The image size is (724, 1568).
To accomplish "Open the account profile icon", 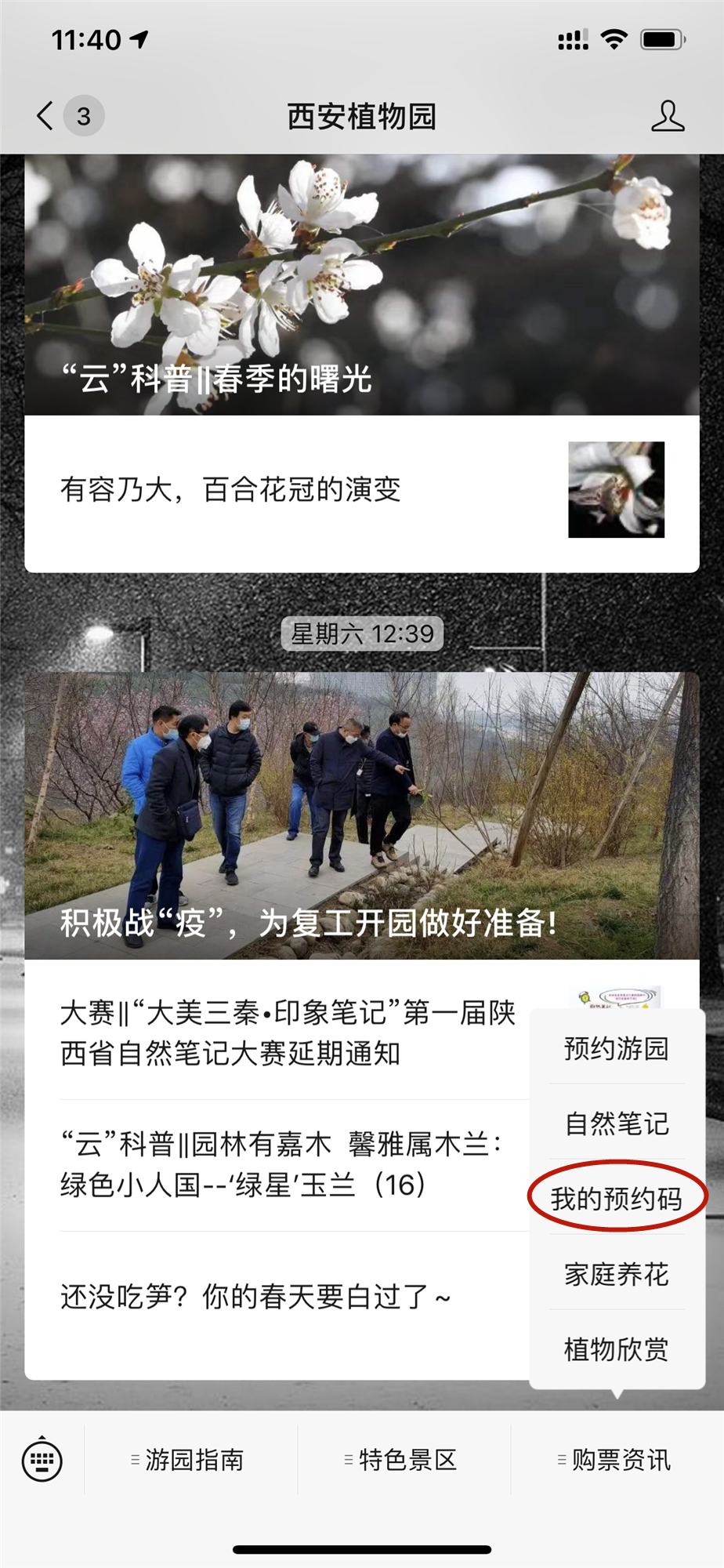I will tap(668, 116).
